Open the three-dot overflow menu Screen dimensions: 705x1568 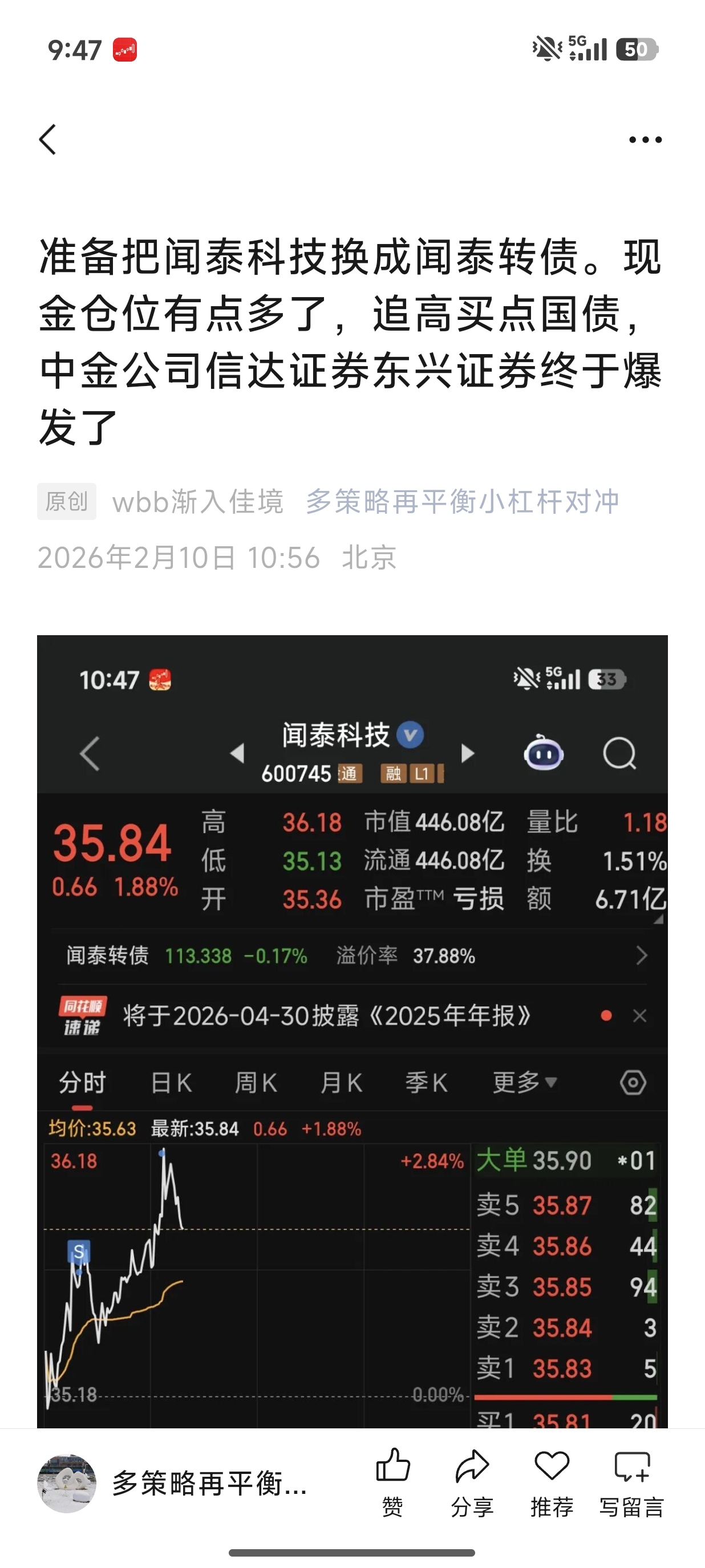click(645, 140)
